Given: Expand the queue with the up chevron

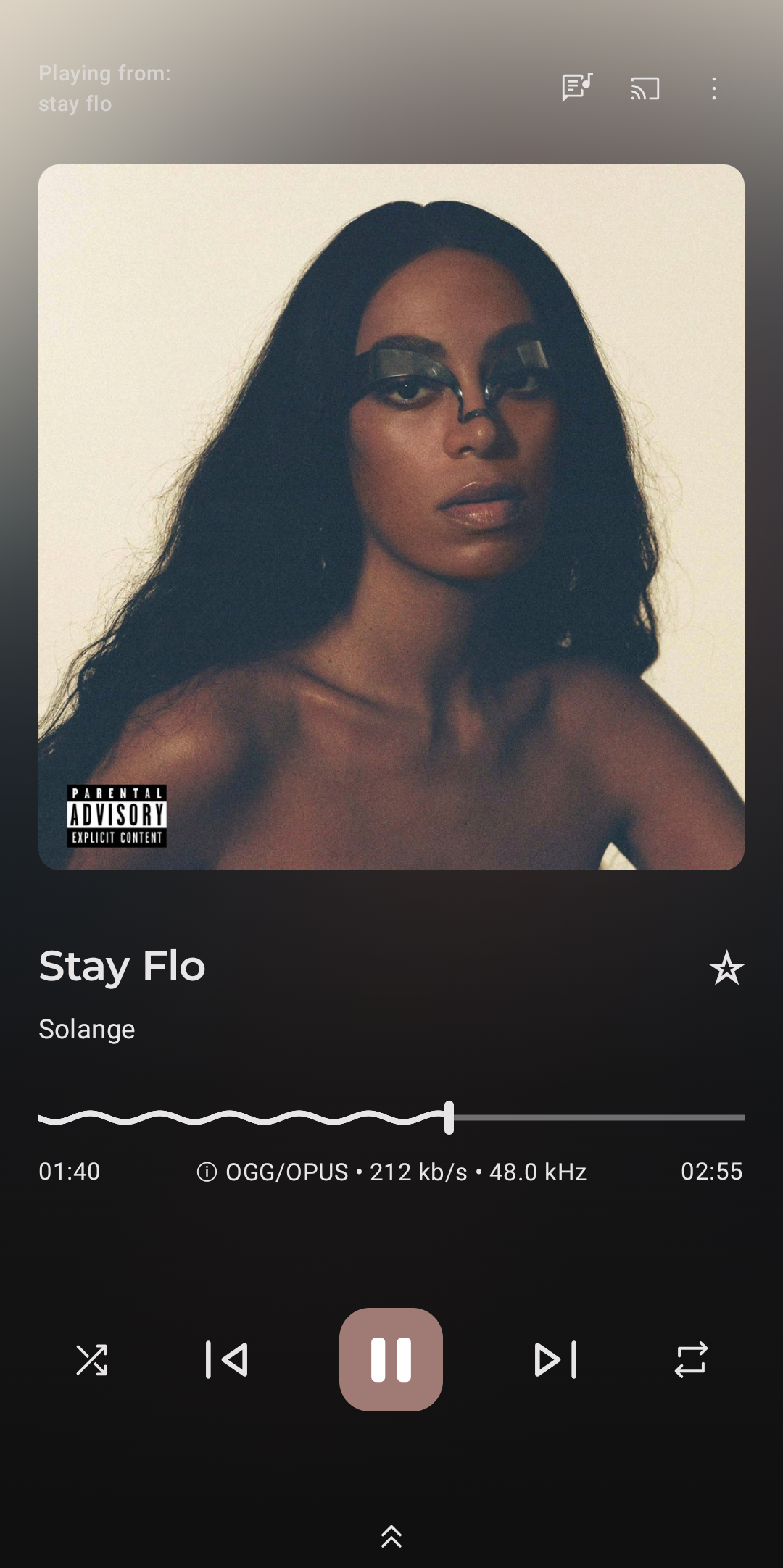Looking at the screenshot, I should point(391,1536).
